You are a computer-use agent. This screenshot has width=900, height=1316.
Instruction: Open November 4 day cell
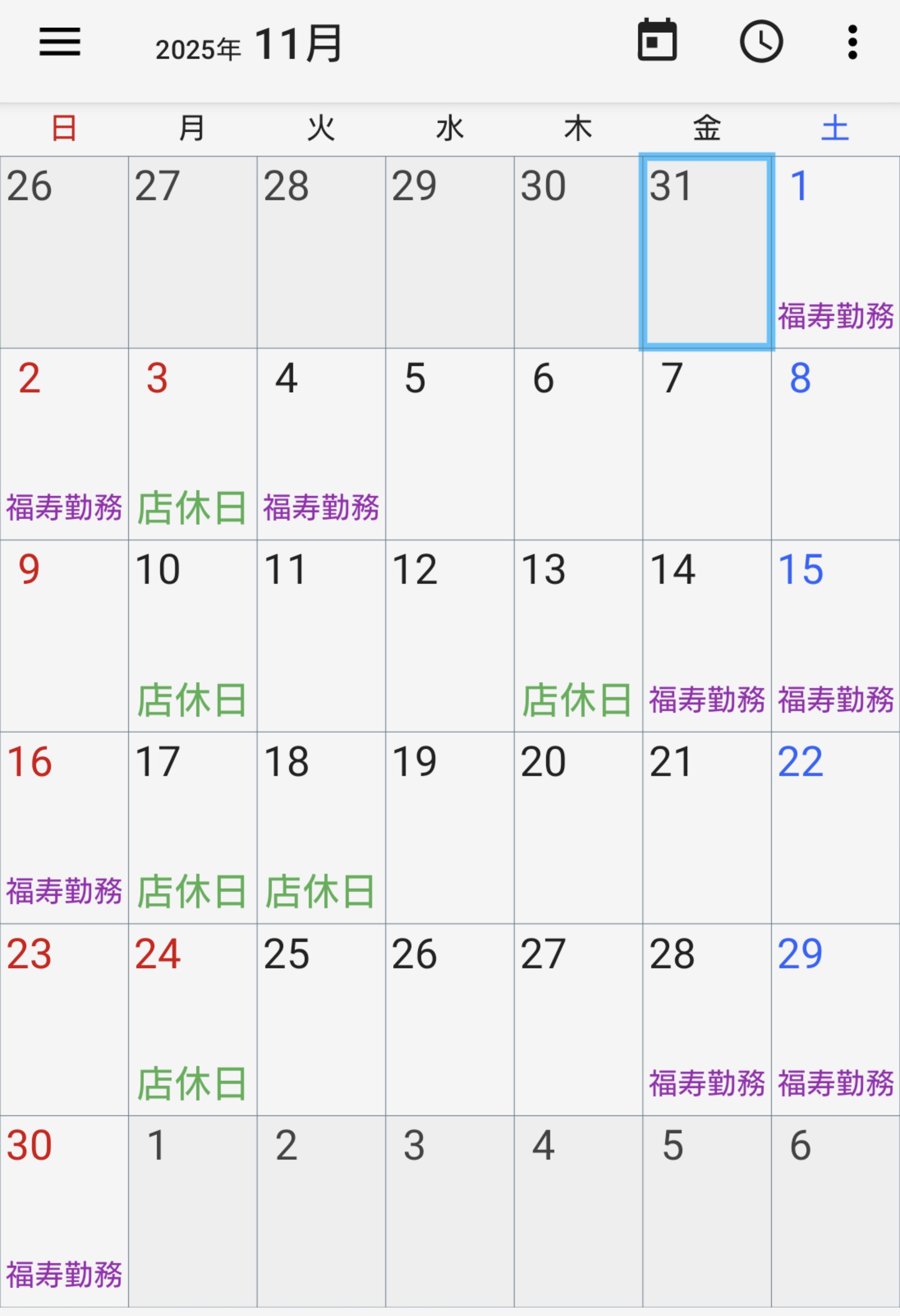click(x=321, y=445)
